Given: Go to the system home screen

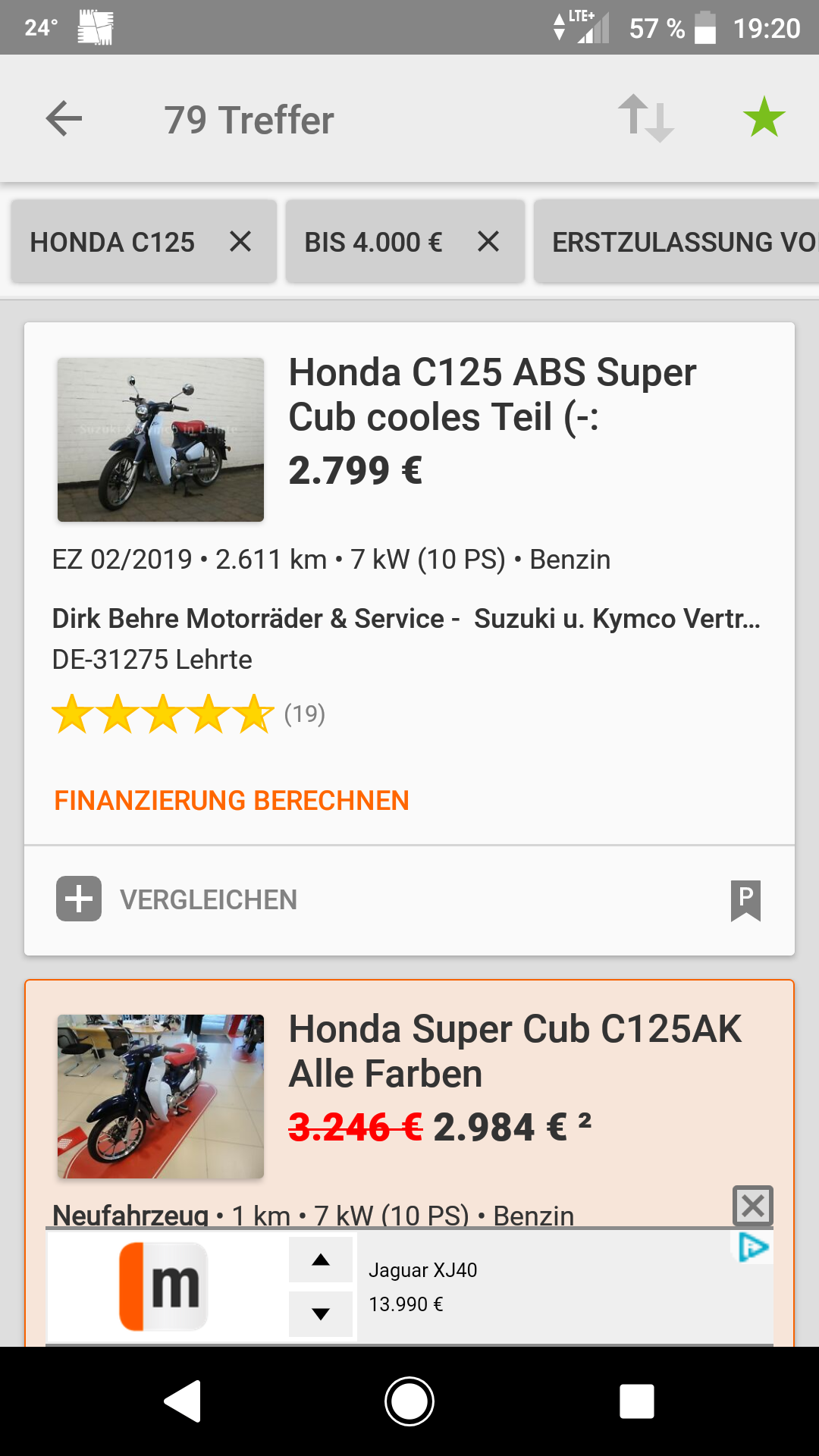Looking at the screenshot, I should pos(409,1401).
